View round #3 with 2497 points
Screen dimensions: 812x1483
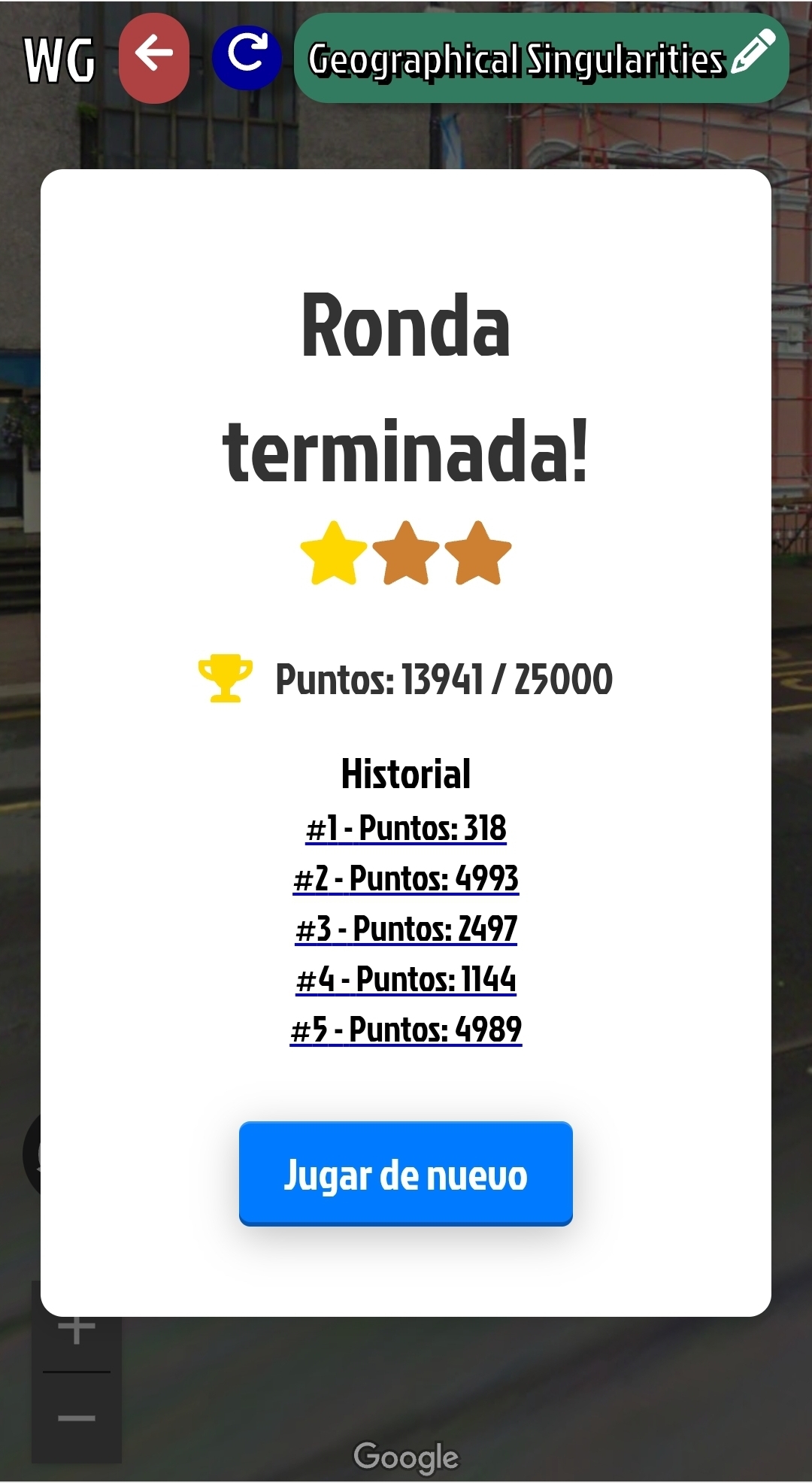406,930
